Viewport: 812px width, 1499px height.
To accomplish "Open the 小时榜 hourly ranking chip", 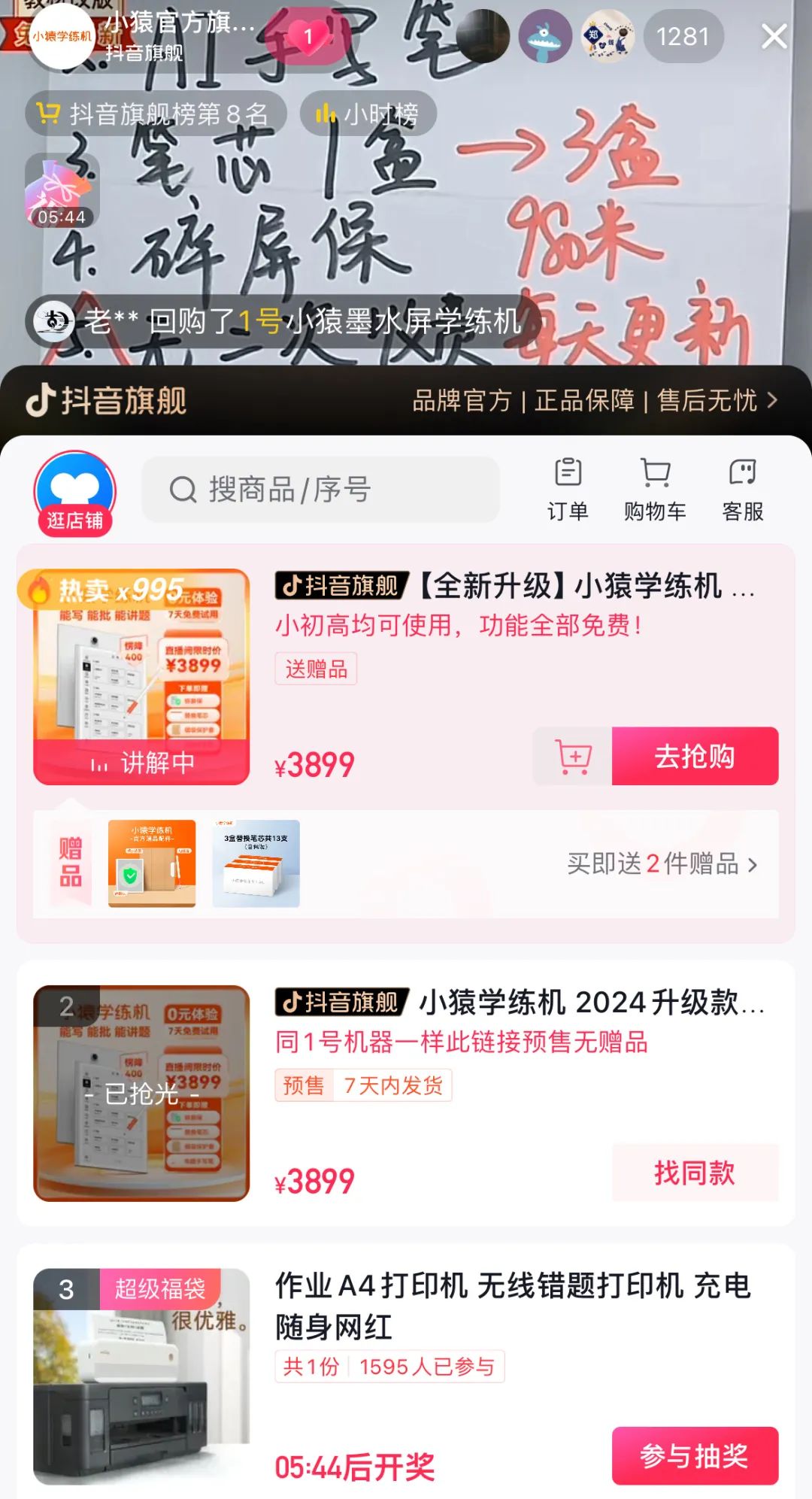I will point(368,114).
